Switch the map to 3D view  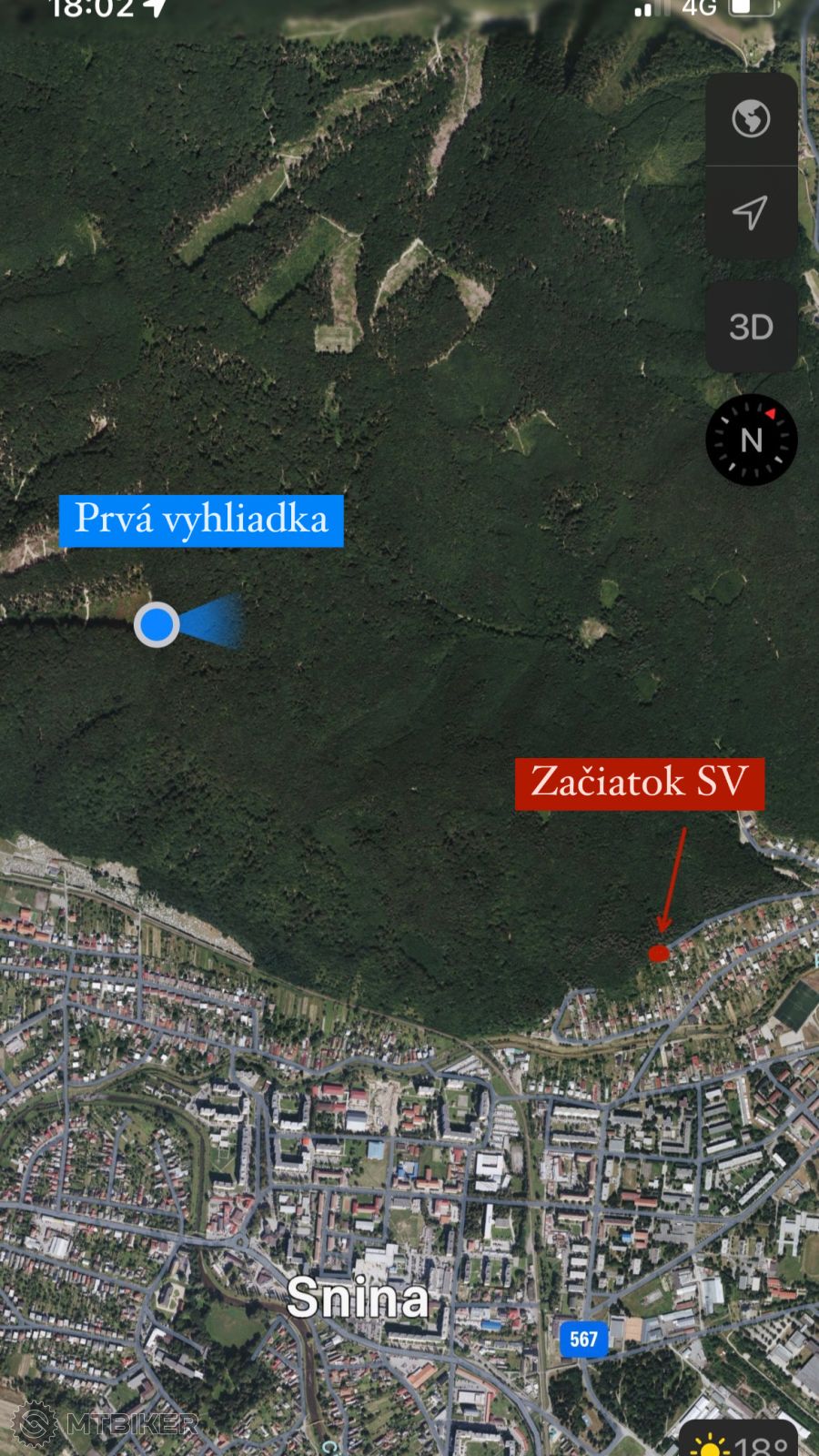(x=751, y=327)
